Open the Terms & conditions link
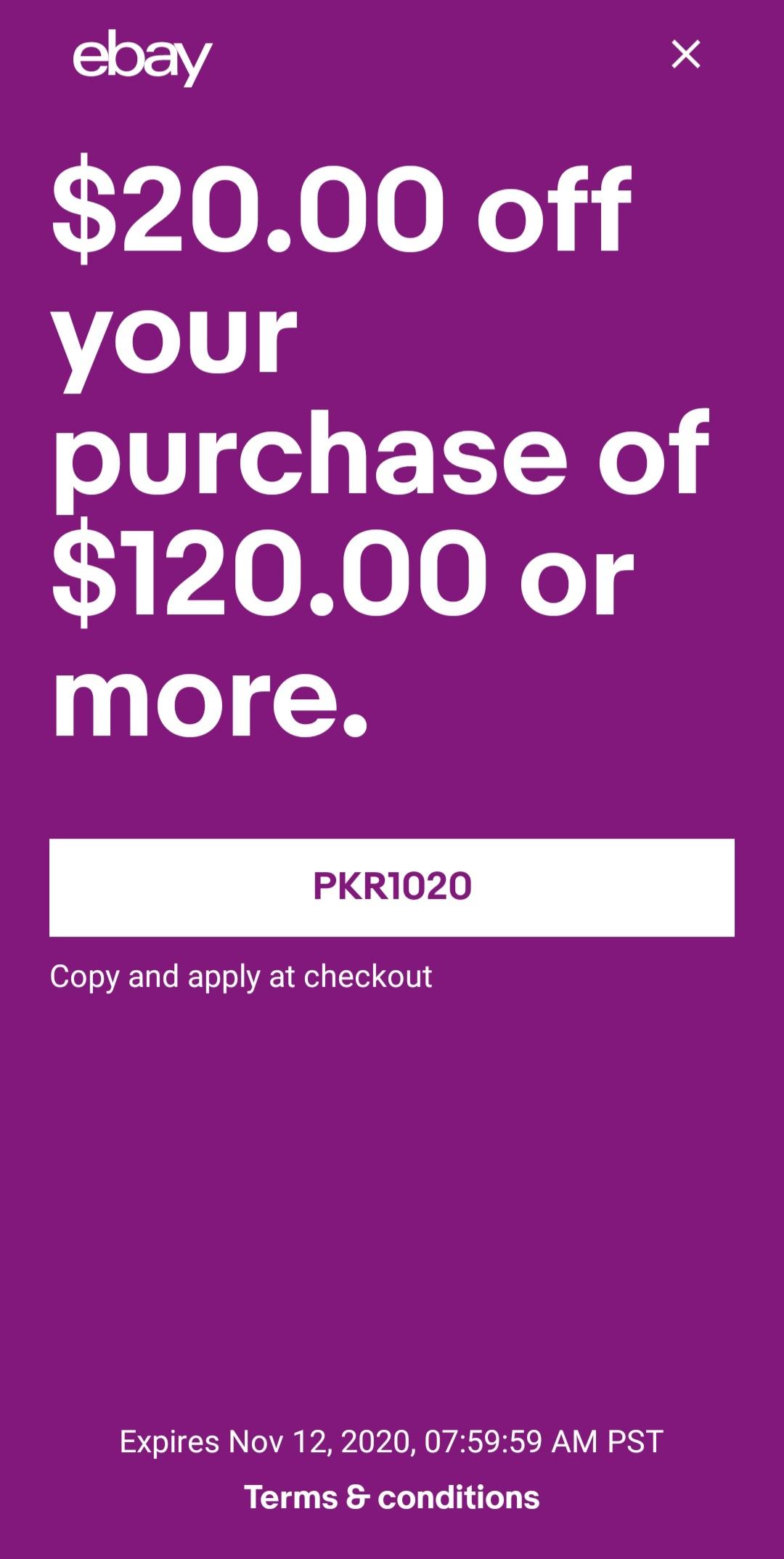The height and width of the screenshot is (1559, 784). pos(392,1497)
